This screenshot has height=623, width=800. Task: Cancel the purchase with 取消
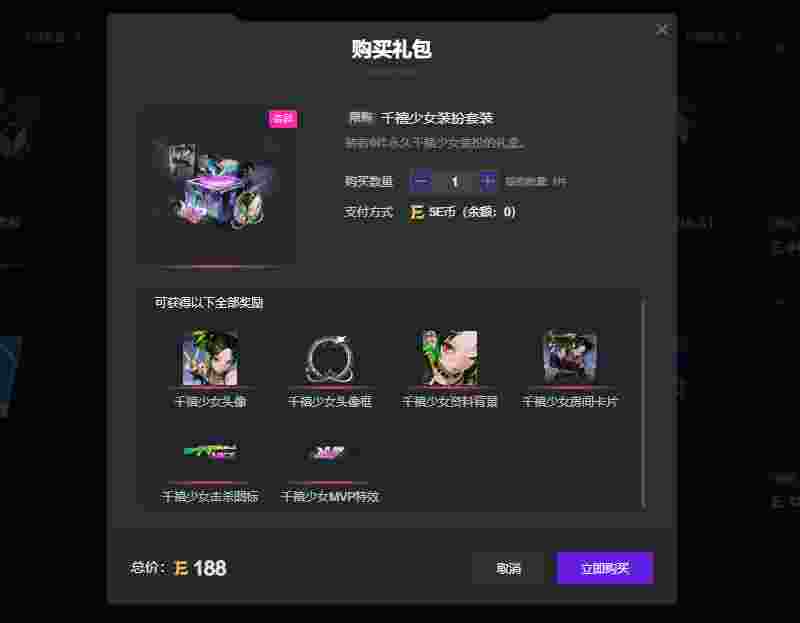pos(508,568)
